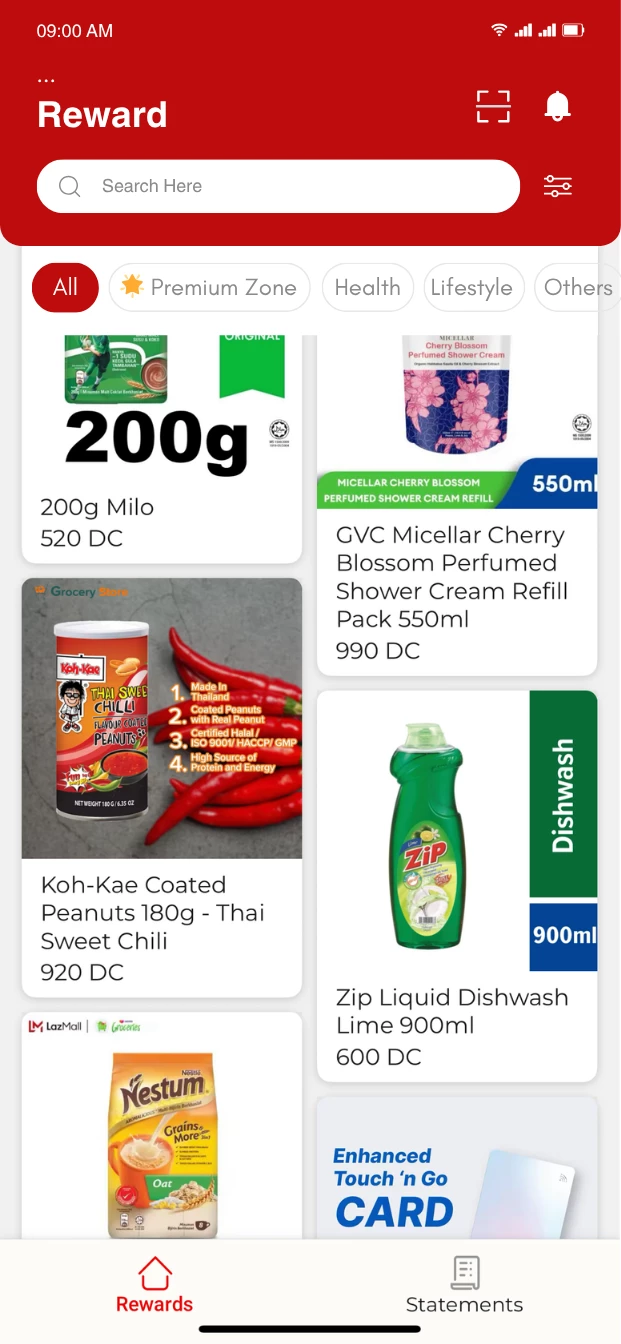Viewport: 621px width, 1344px height.
Task: Filter by Premium Zone chip
Action: click(209, 288)
